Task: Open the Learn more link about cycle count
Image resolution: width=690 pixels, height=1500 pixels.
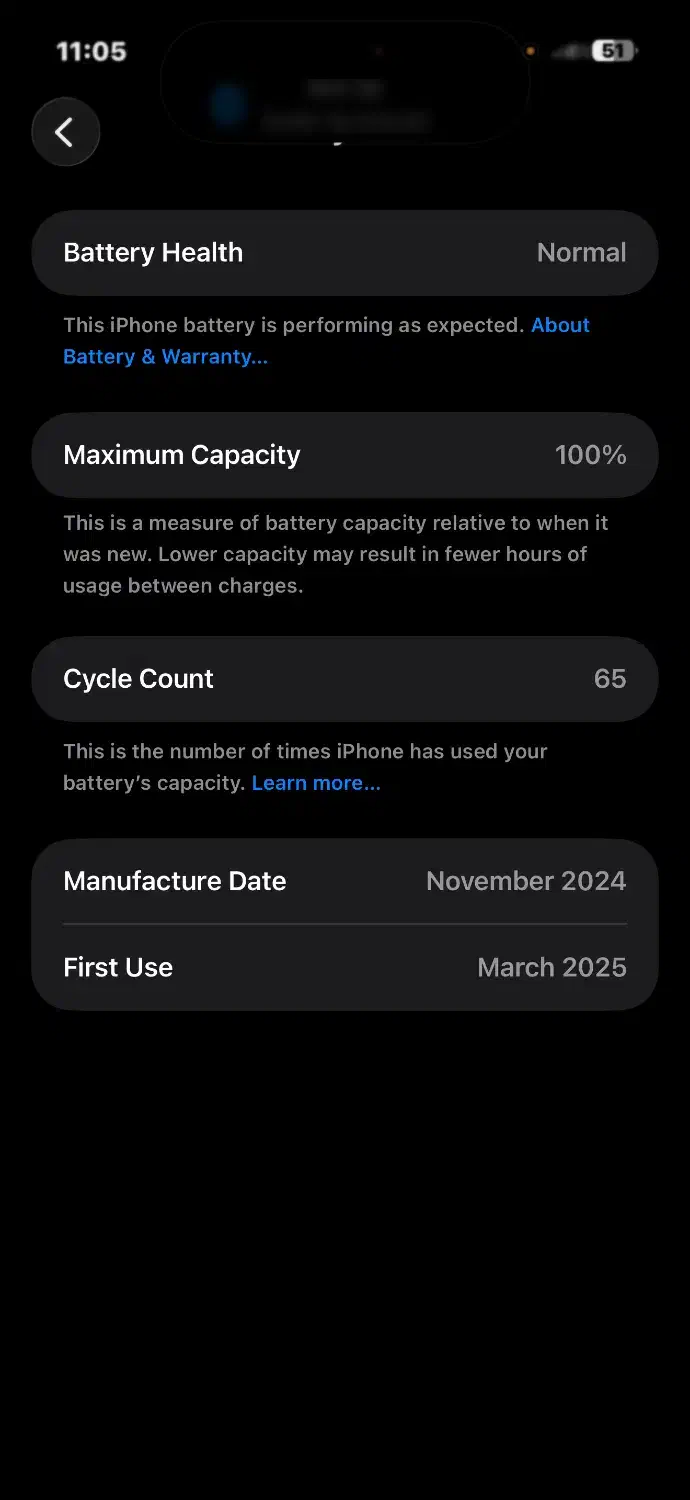Action: (x=316, y=783)
